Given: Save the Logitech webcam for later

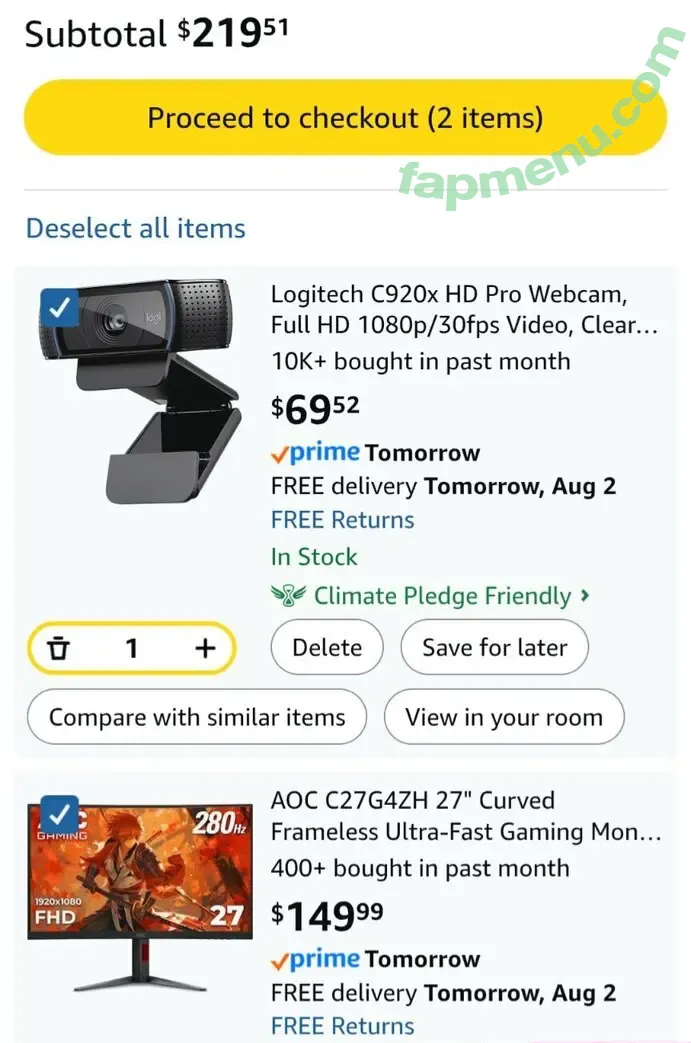Looking at the screenshot, I should tap(494, 648).
